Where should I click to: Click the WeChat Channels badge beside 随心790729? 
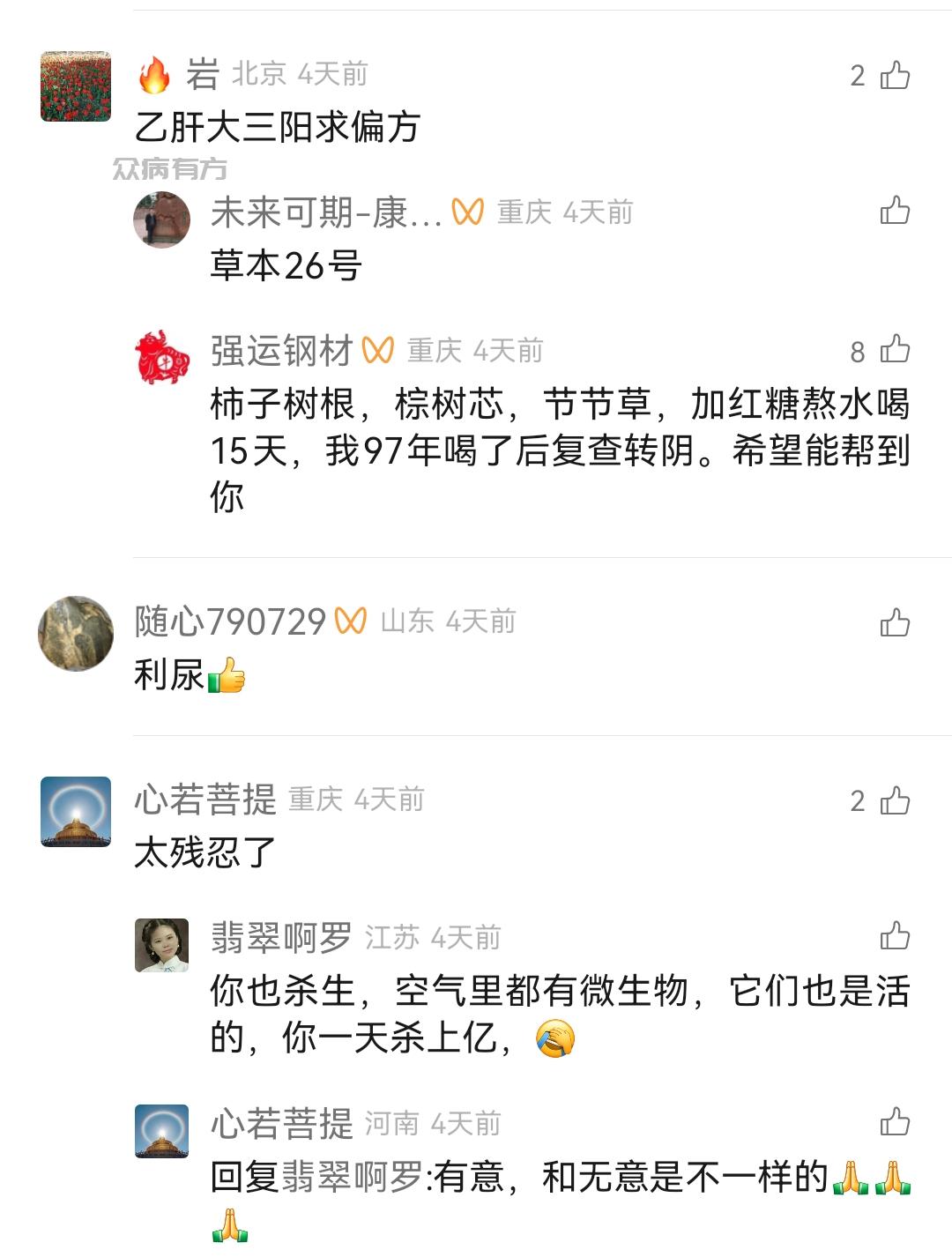[x=352, y=620]
